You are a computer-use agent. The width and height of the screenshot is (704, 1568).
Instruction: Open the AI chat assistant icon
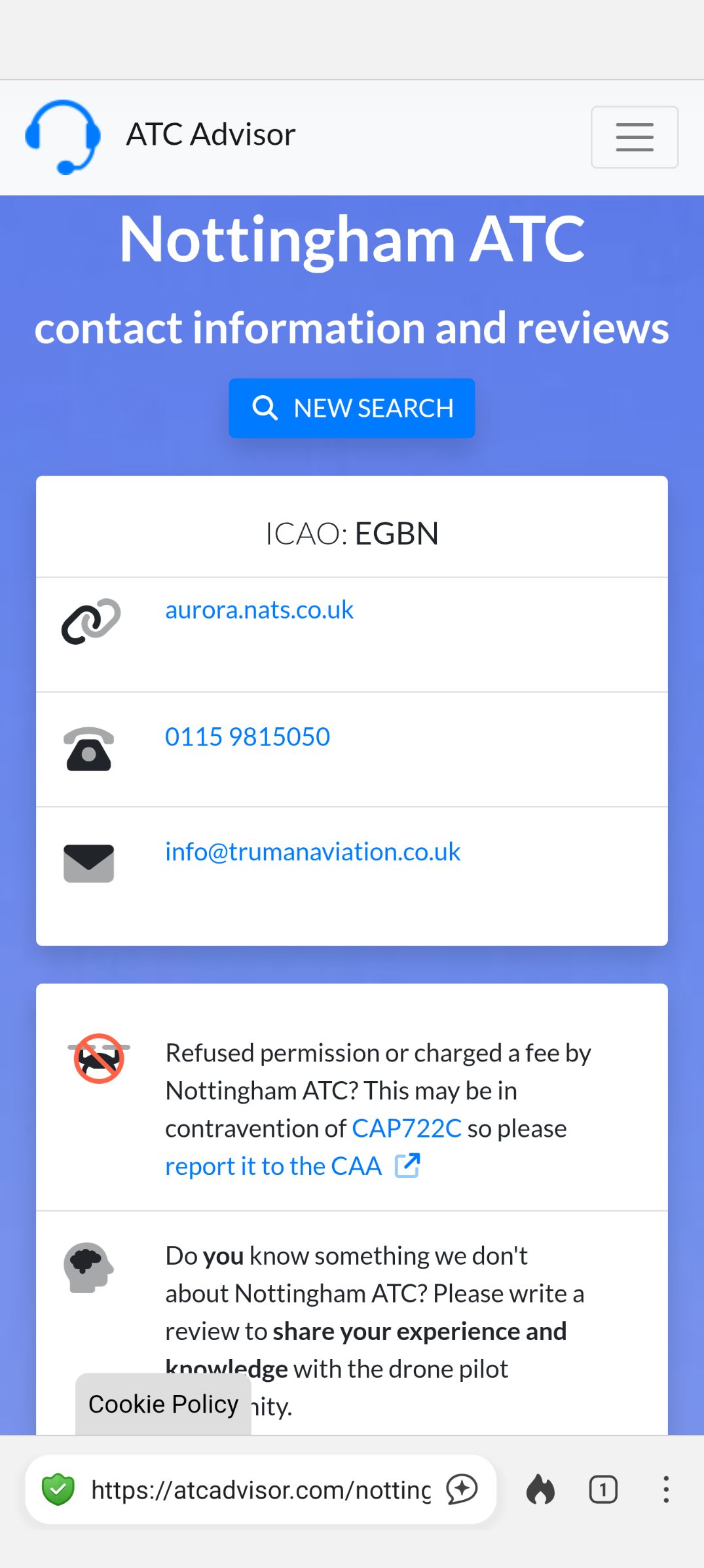coord(462,1489)
